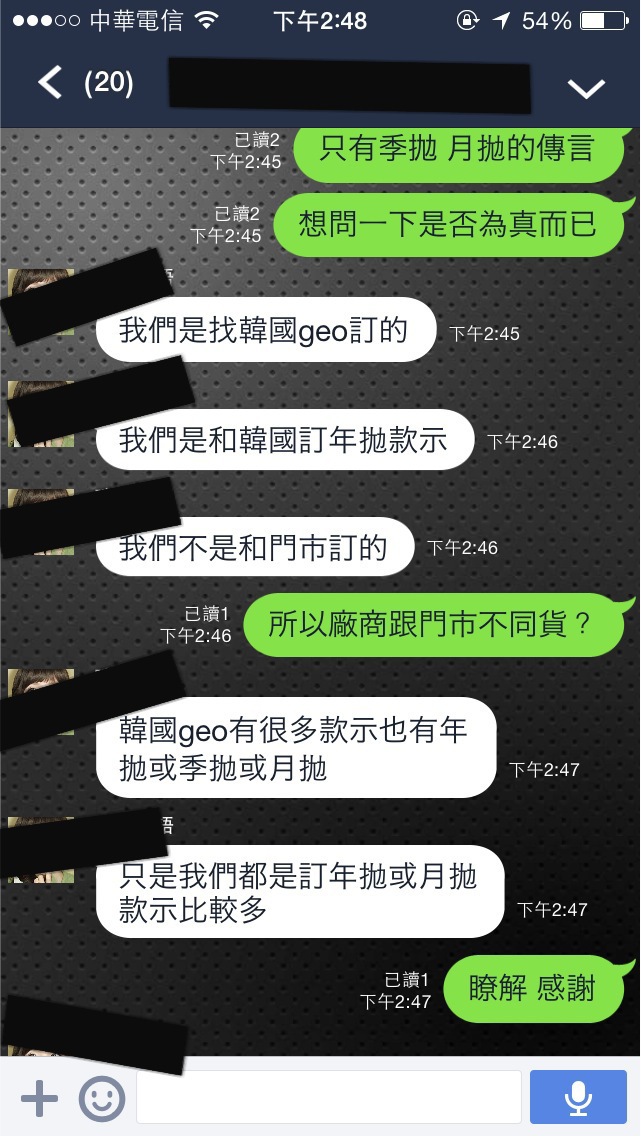Open the emoji sticker picker

pos(101,1099)
